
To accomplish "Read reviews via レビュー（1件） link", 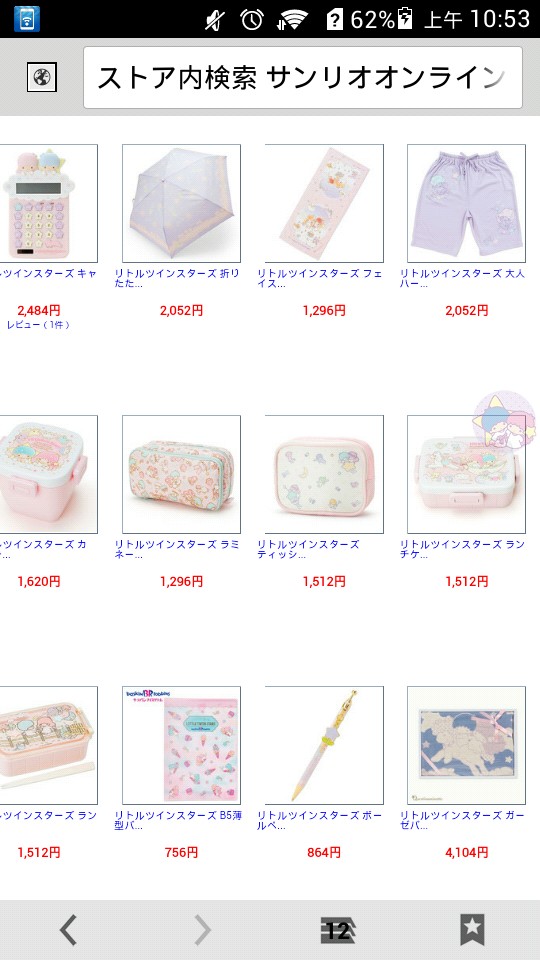I will [x=38, y=325].
